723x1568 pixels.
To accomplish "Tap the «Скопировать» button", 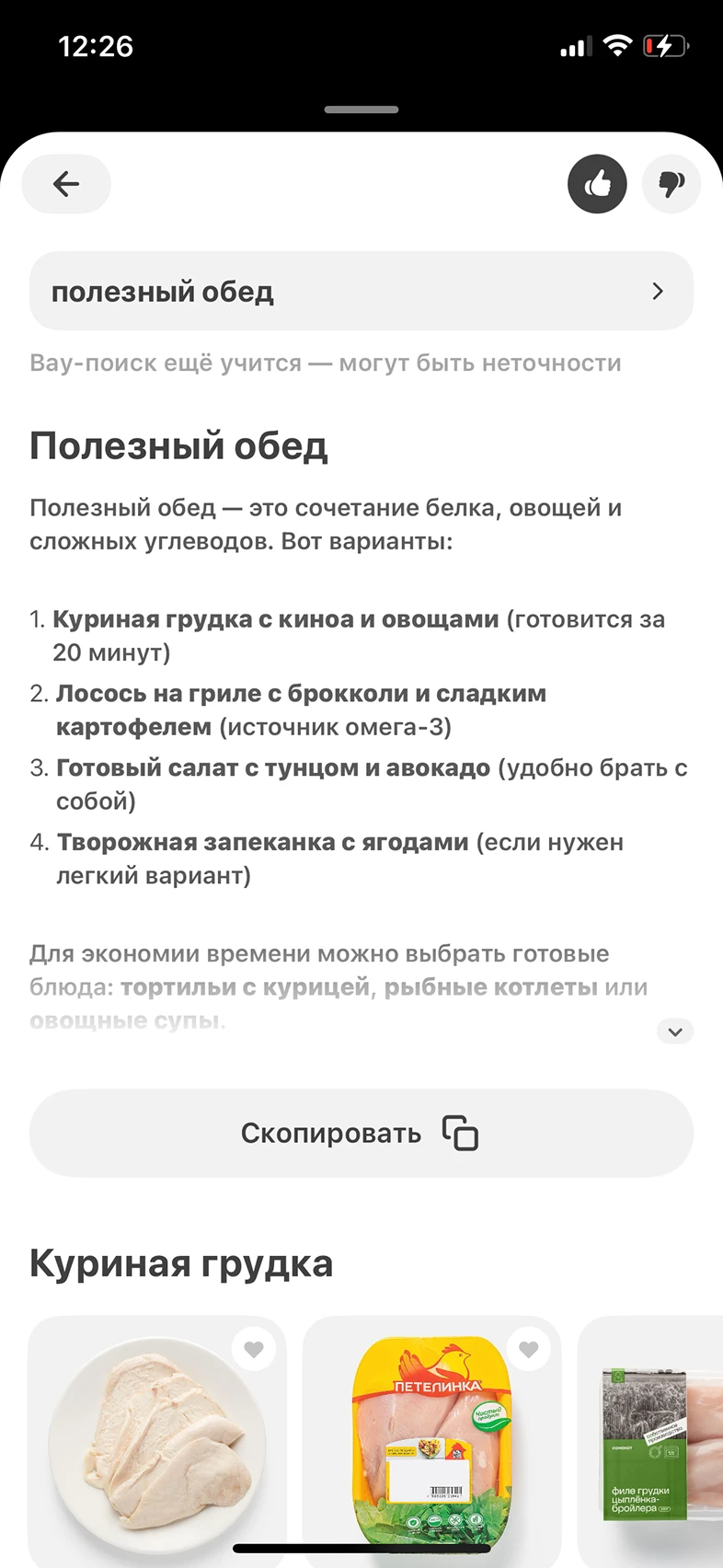I will 361,1134.
